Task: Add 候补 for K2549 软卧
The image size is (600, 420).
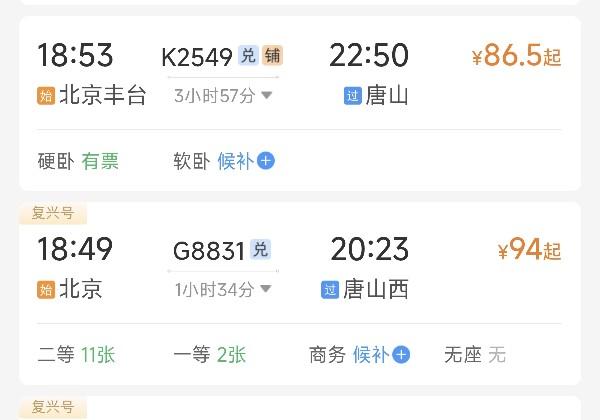Action: click(x=246, y=161)
